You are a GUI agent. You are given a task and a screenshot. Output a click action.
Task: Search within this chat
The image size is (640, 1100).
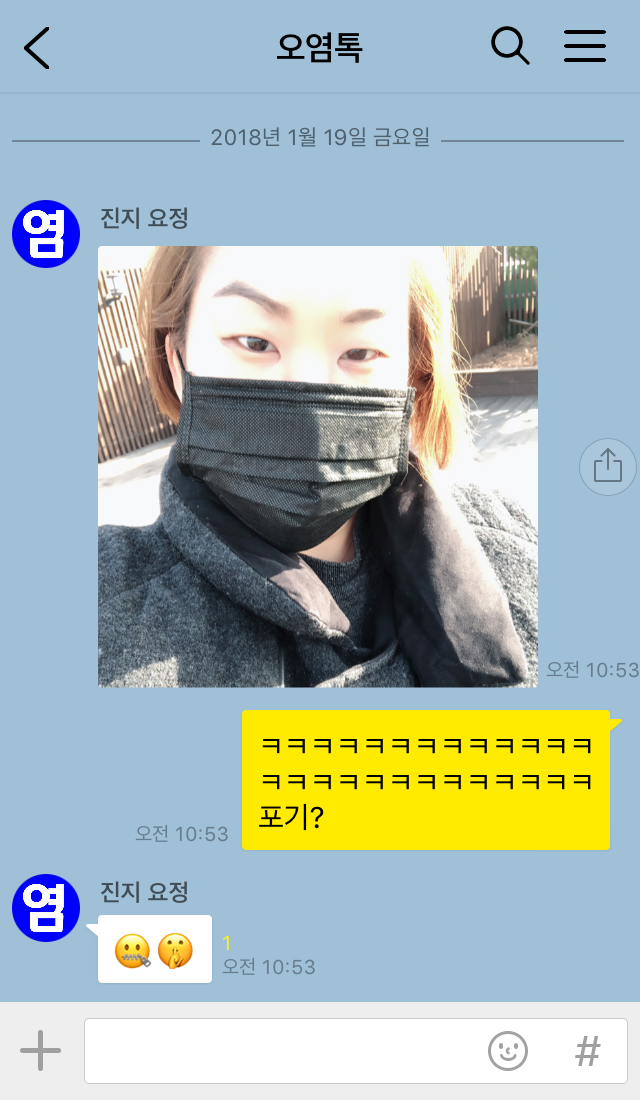coord(509,46)
